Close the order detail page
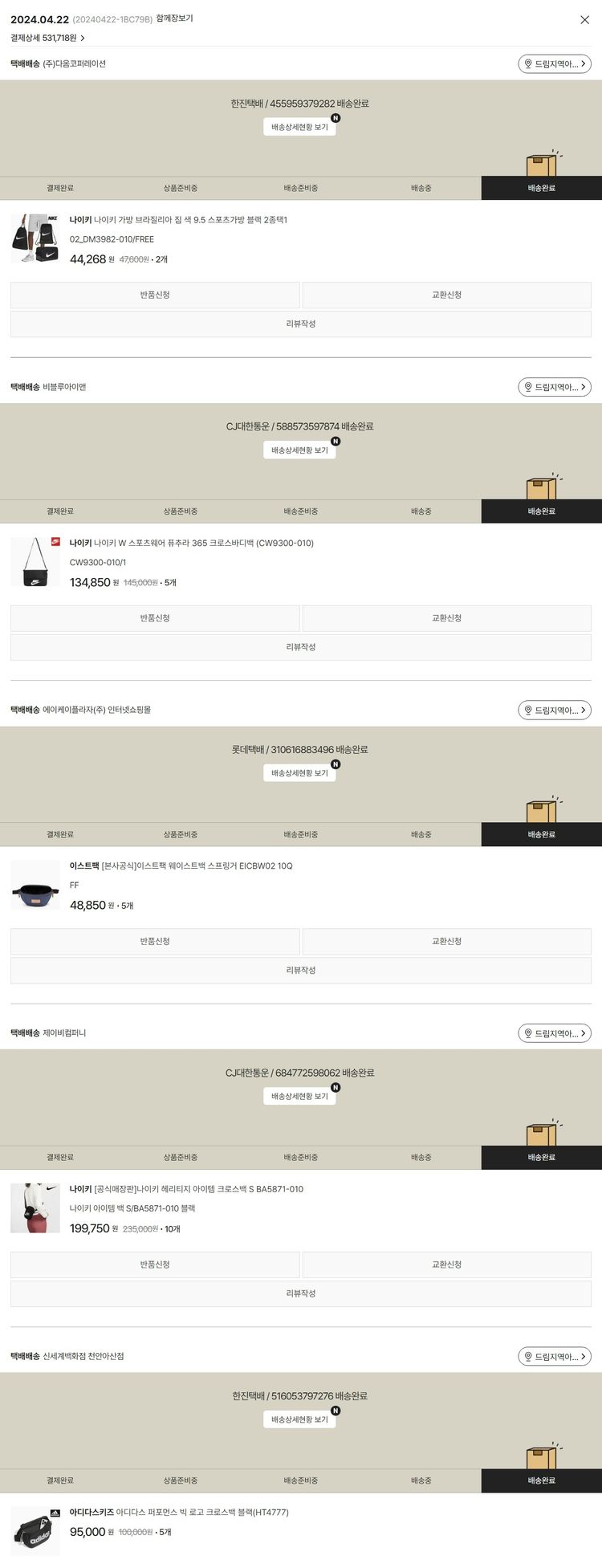The height and width of the screenshot is (1568, 602). pyautogui.click(x=584, y=20)
